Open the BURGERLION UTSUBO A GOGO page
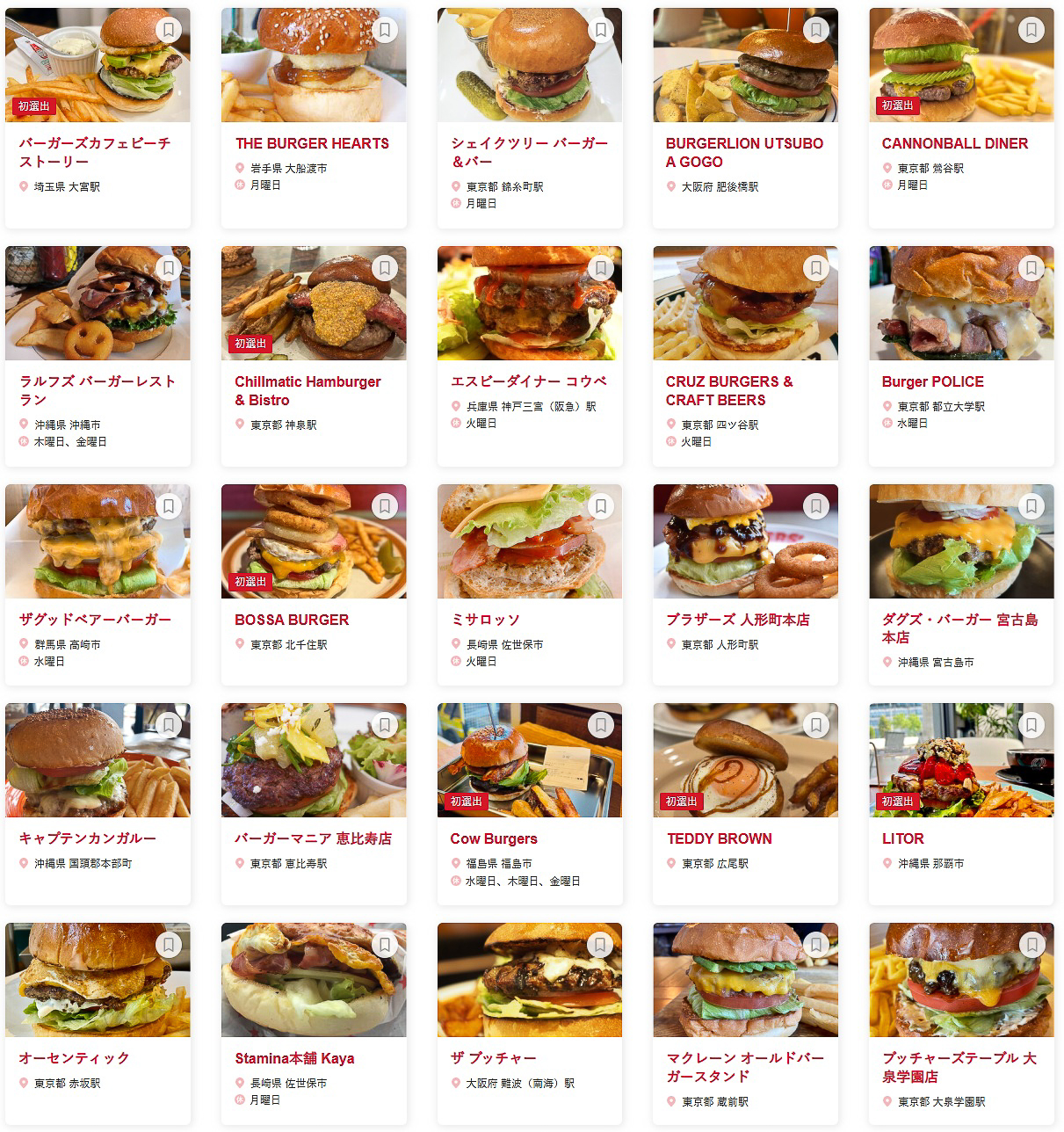The height and width of the screenshot is (1132, 1064). (743, 152)
